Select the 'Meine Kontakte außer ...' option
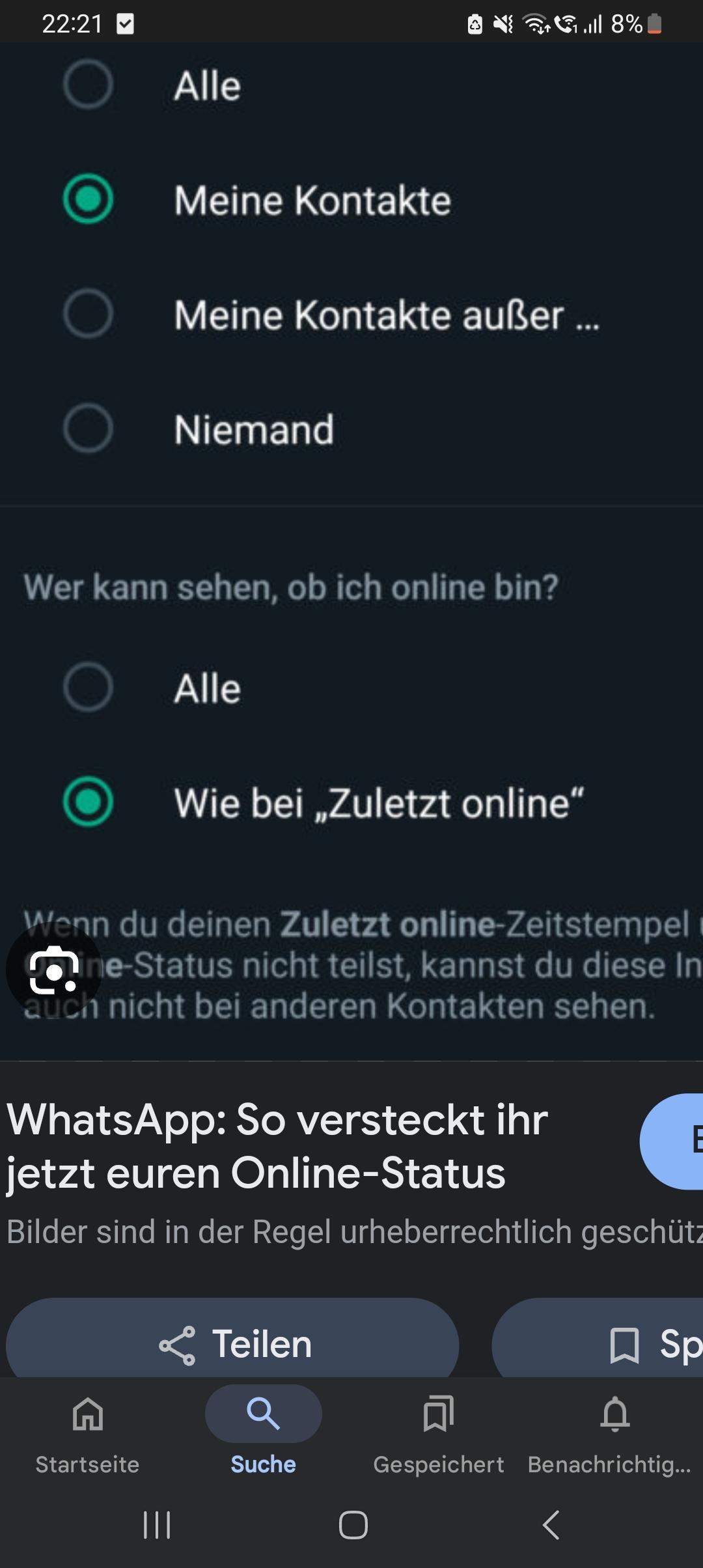This screenshot has width=703, height=1568. [89, 315]
